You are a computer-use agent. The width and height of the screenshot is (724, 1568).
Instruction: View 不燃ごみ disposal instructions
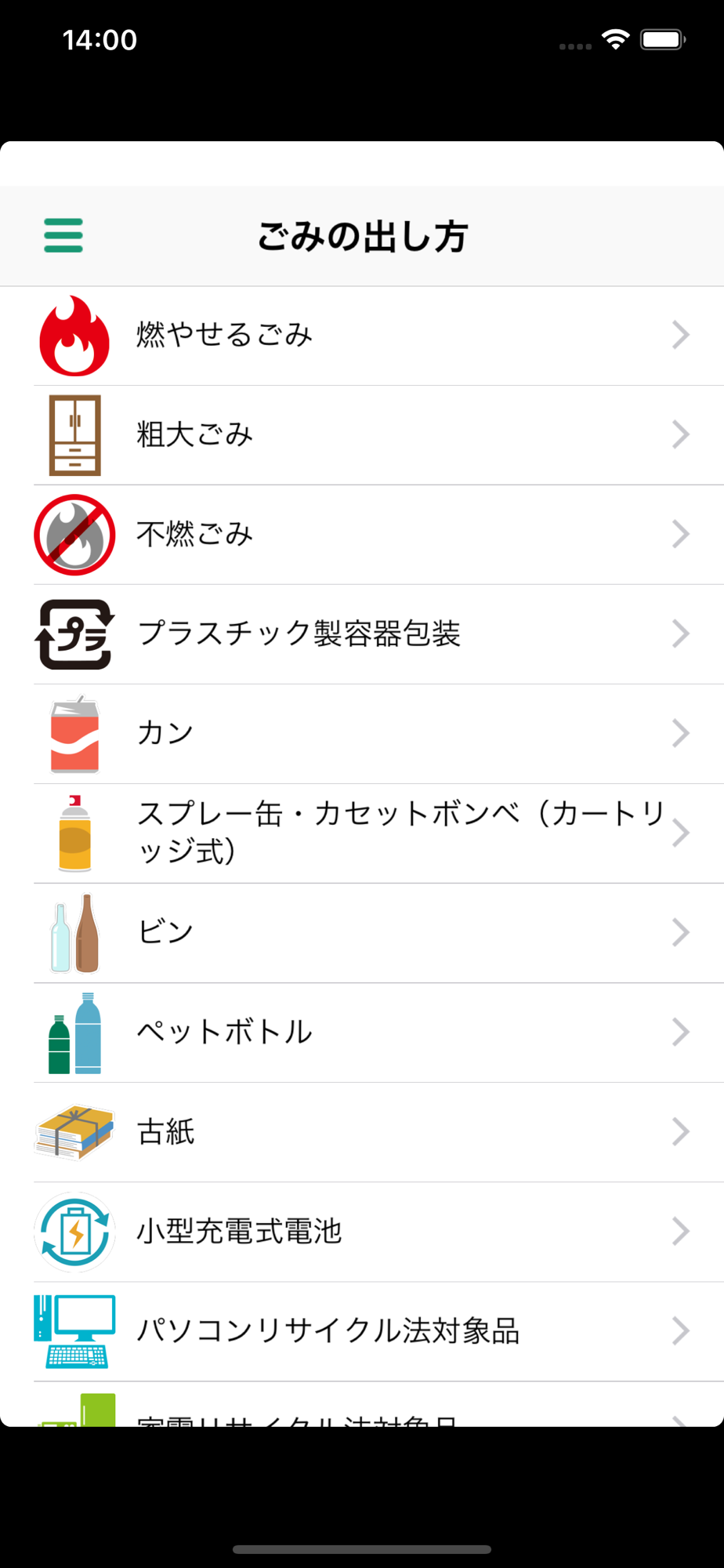pos(360,535)
